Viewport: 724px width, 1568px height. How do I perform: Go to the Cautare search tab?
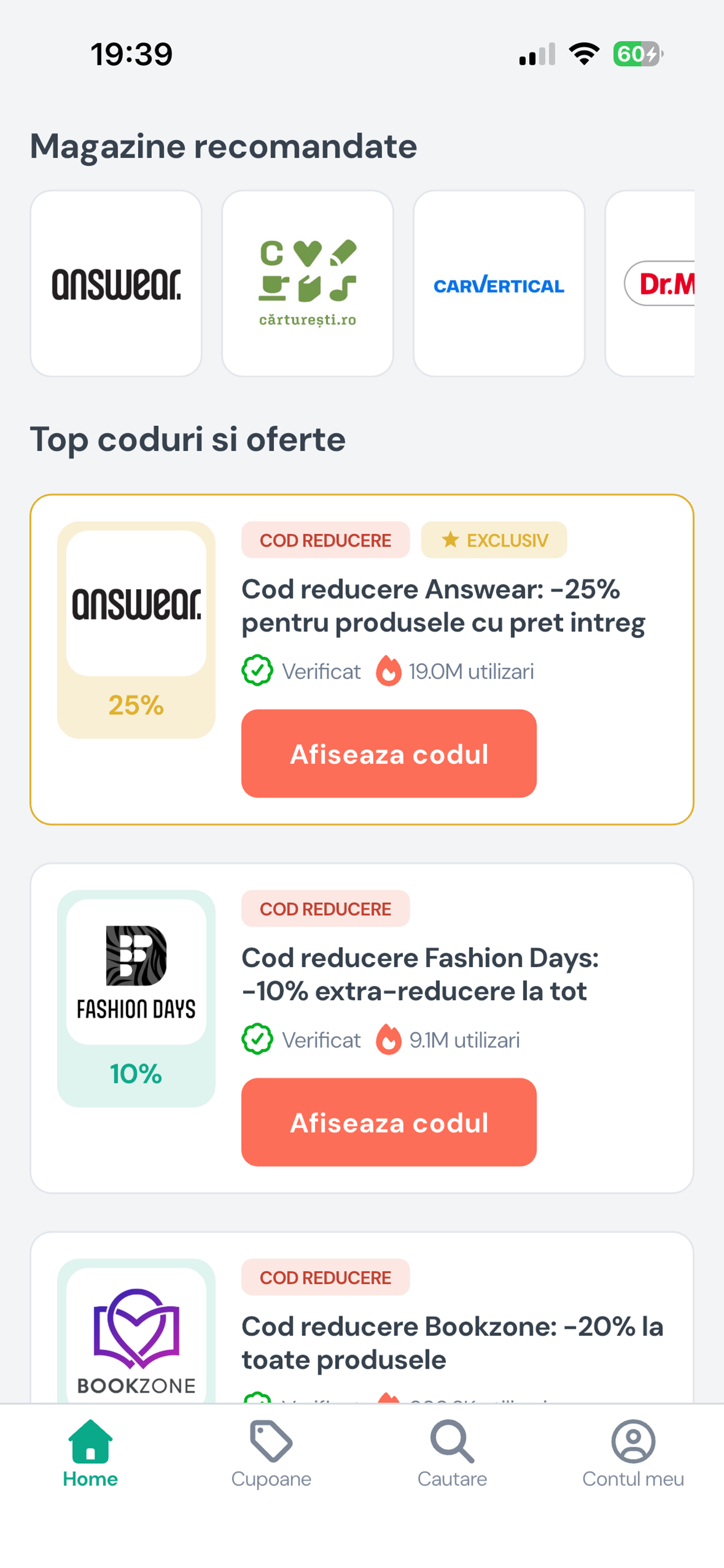[452, 1455]
